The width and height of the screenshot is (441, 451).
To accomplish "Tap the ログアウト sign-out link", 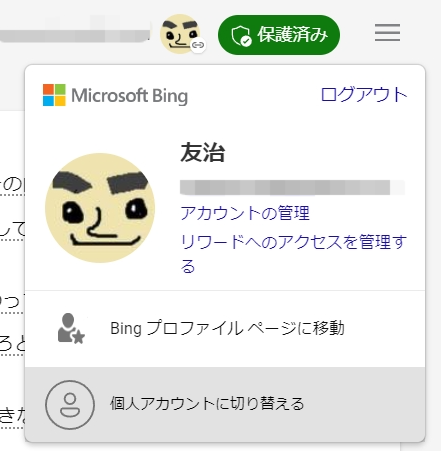I will click(364, 94).
